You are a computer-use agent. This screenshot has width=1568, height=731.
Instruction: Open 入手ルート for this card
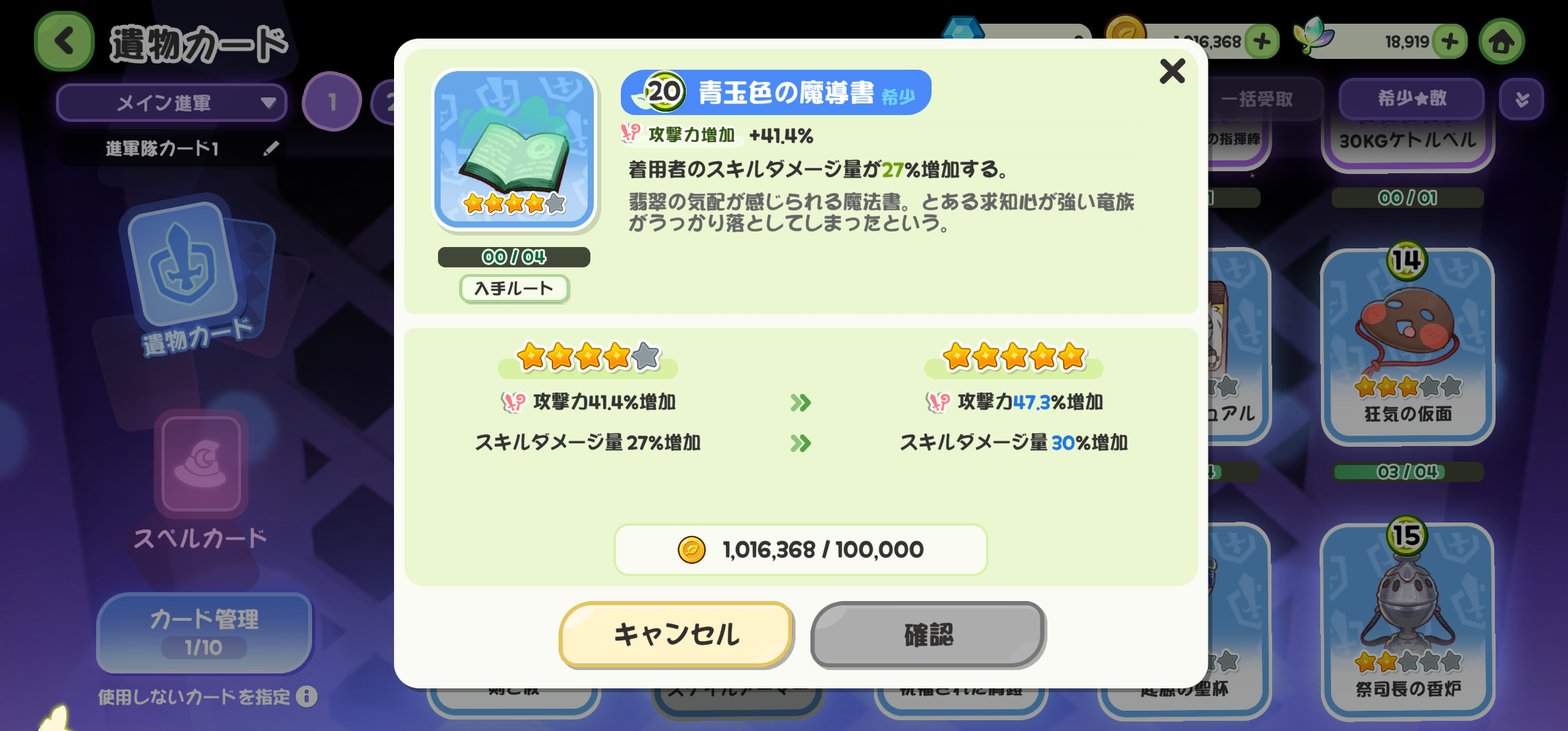[x=514, y=288]
